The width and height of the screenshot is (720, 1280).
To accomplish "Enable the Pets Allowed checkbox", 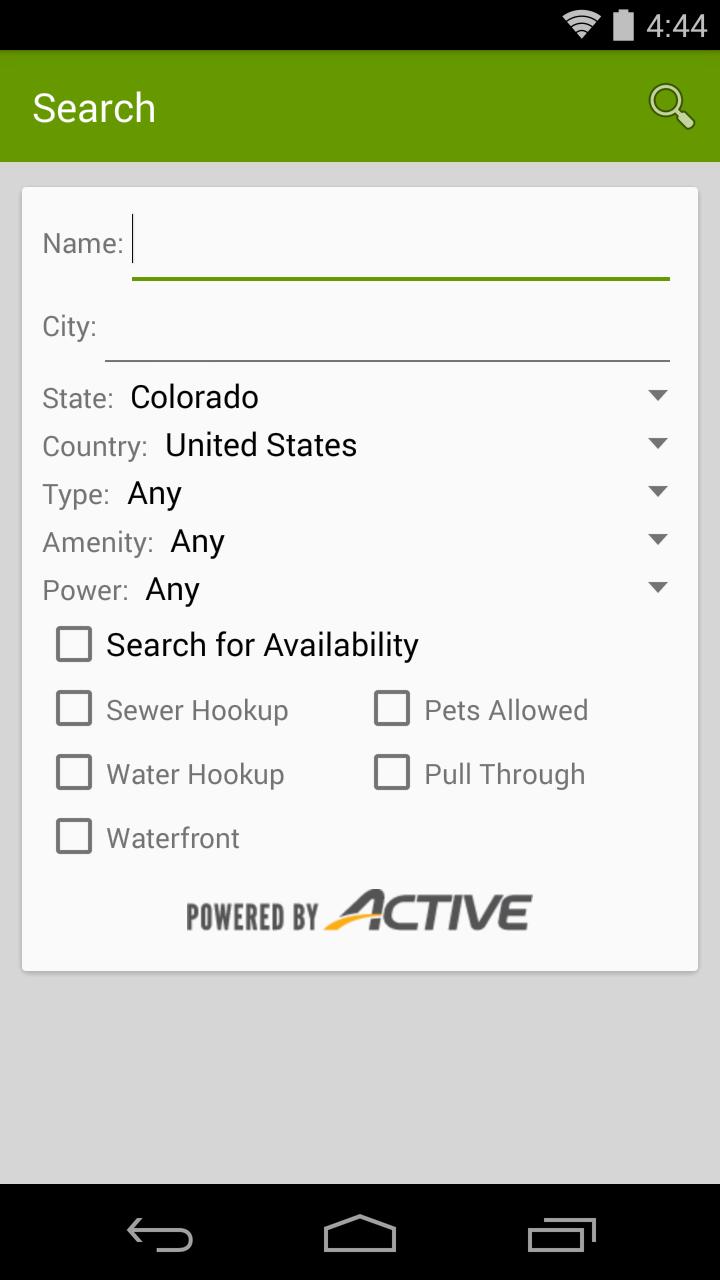I will [x=392, y=709].
